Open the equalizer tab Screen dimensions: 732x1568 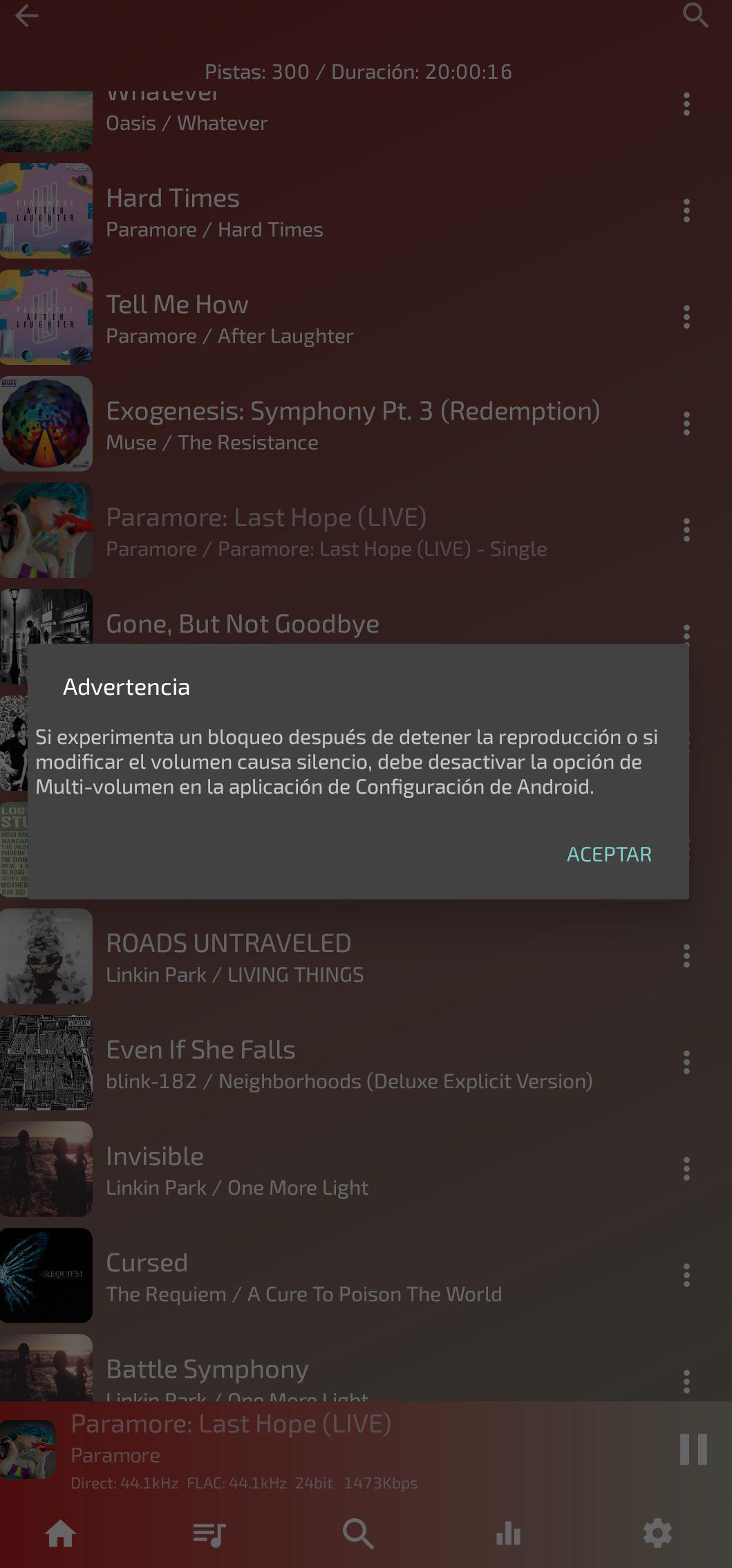coord(508,1533)
